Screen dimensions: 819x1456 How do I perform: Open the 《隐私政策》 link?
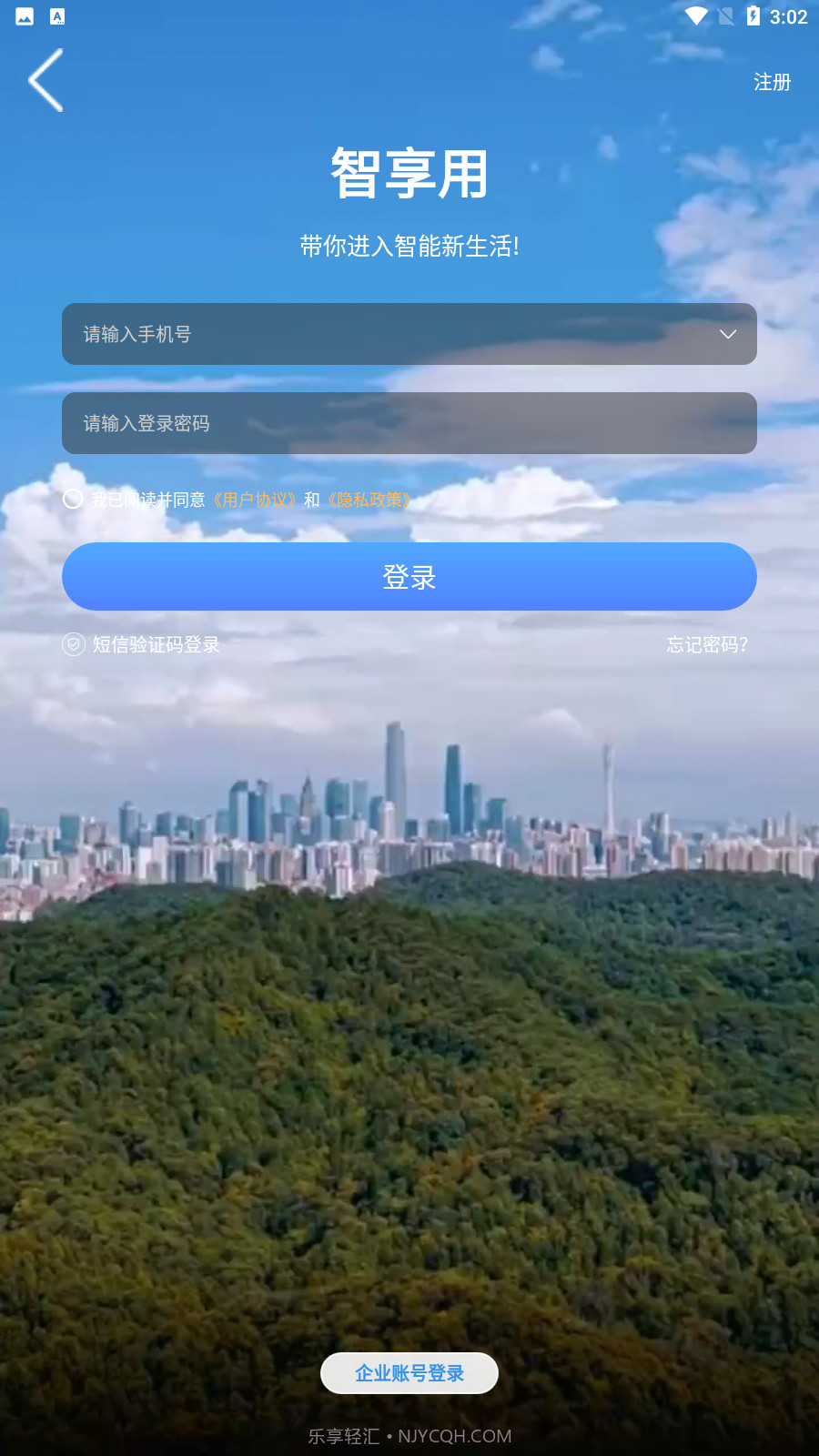(x=369, y=500)
